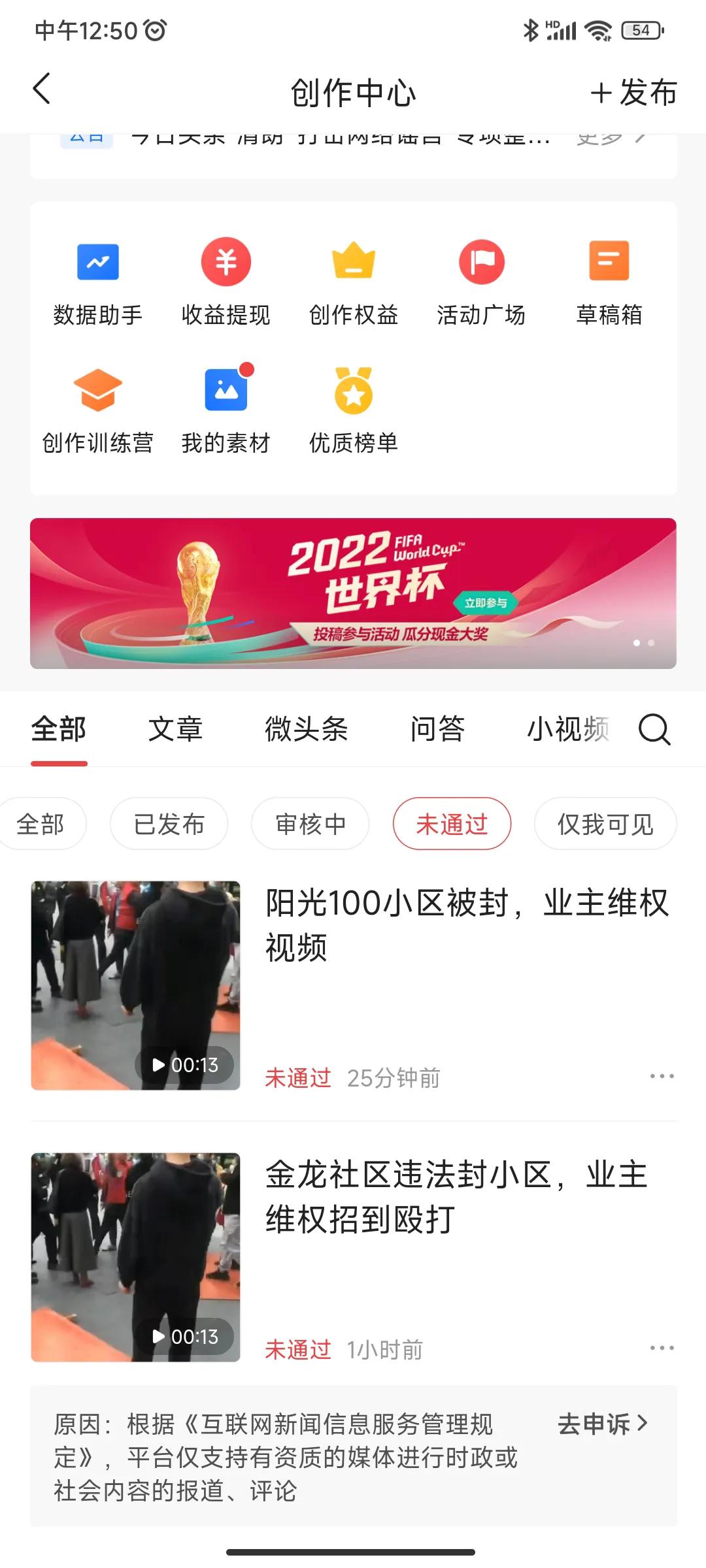
Task: Switch to the 问答 tab
Action: tap(438, 730)
